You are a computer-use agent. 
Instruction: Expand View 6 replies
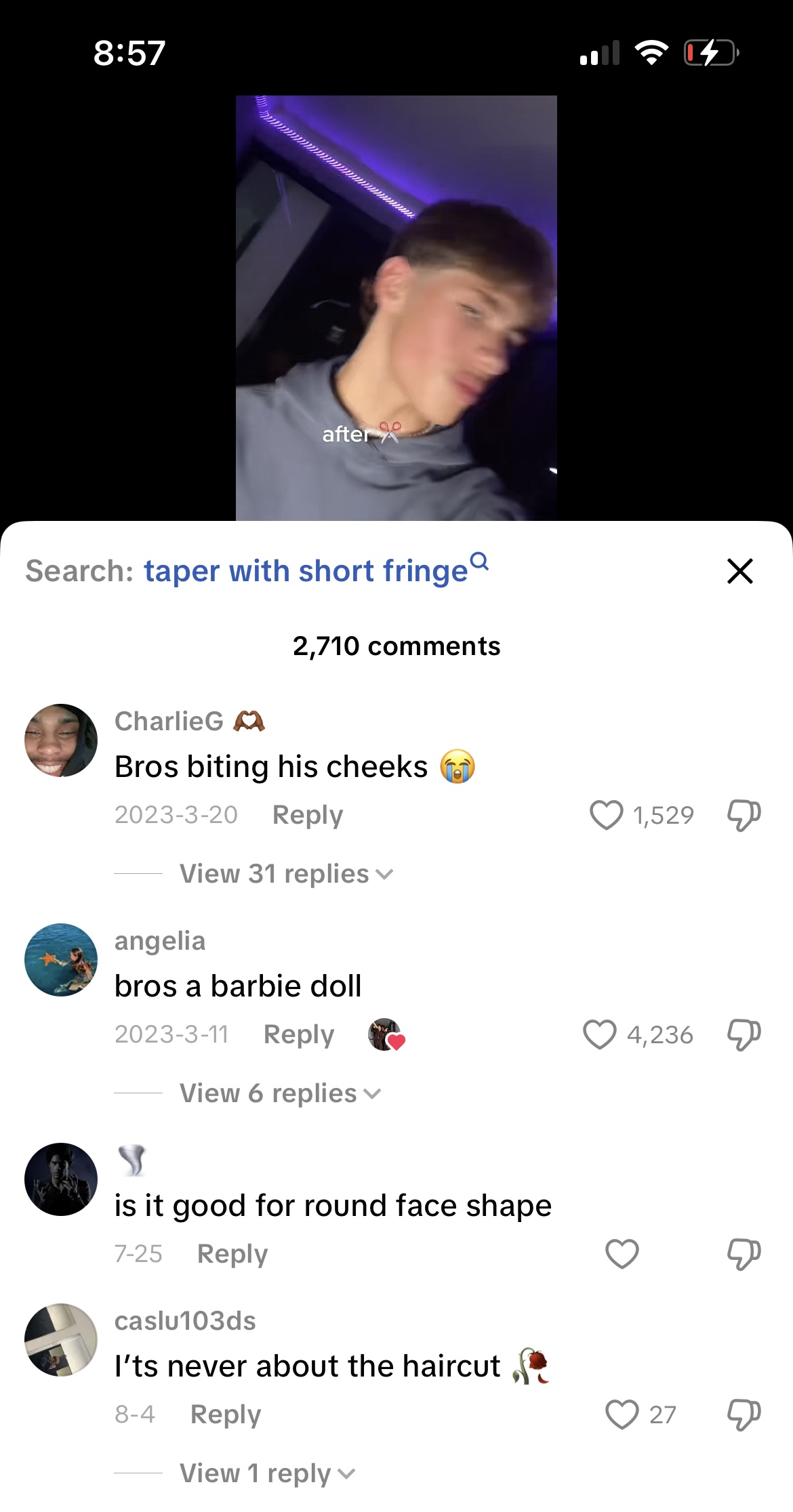click(x=279, y=1093)
